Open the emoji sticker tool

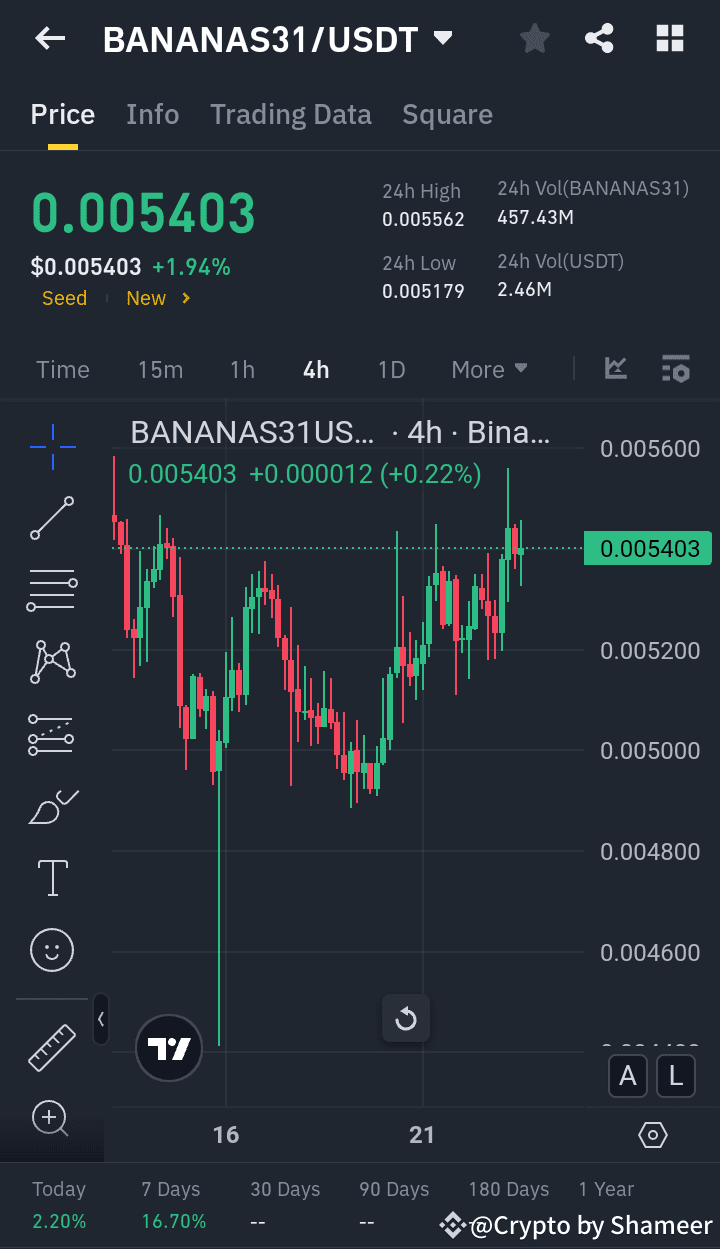[x=52, y=950]
